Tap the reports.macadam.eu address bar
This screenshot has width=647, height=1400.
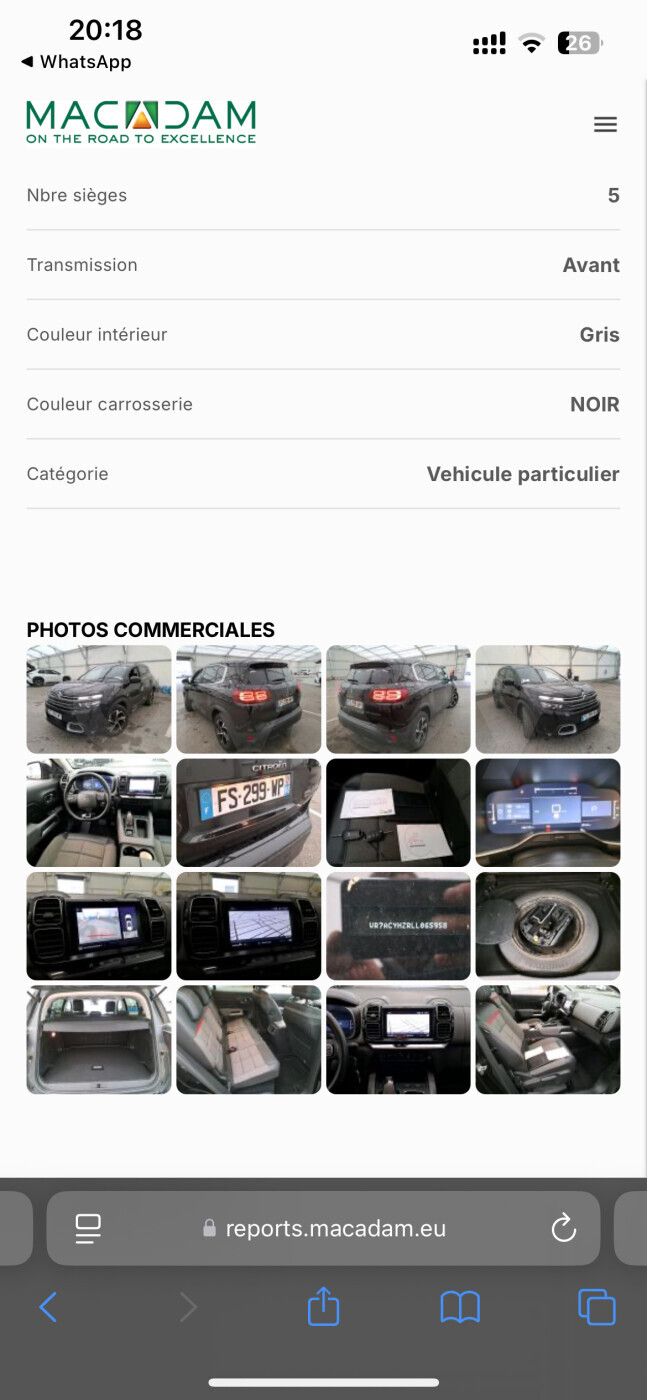pos(324,1228)
